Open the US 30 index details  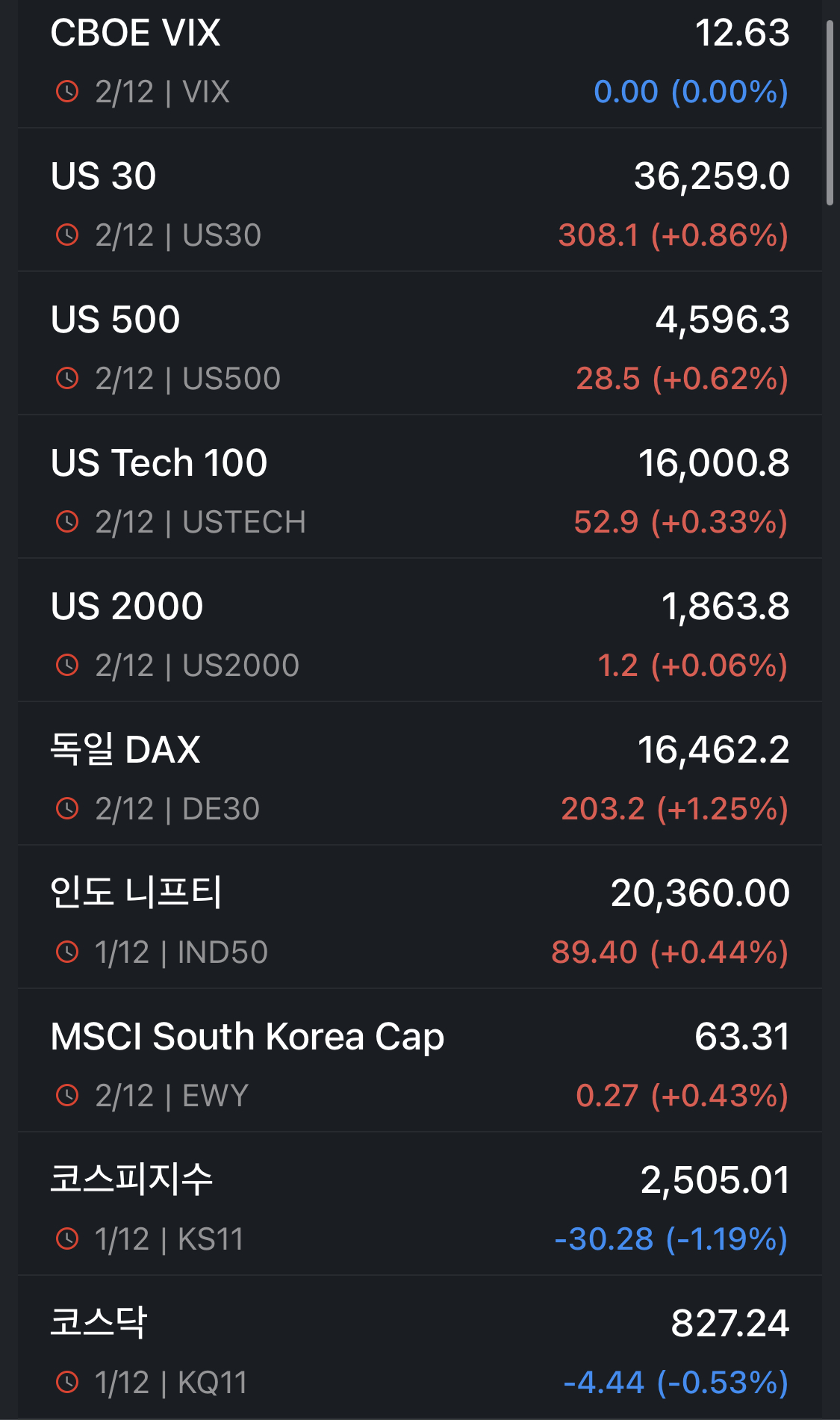420,200
